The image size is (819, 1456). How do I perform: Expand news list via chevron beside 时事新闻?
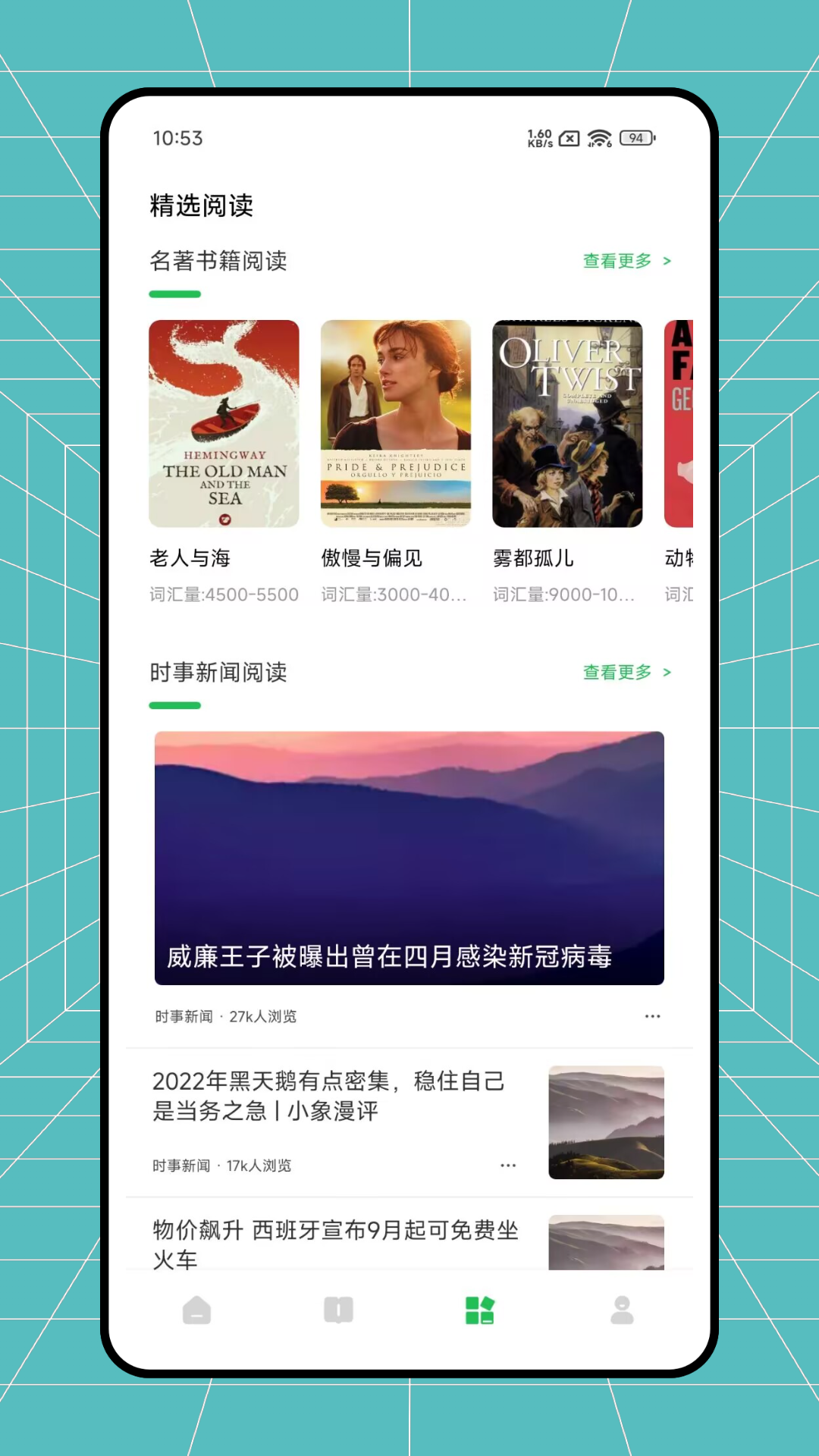click(667, 672)
